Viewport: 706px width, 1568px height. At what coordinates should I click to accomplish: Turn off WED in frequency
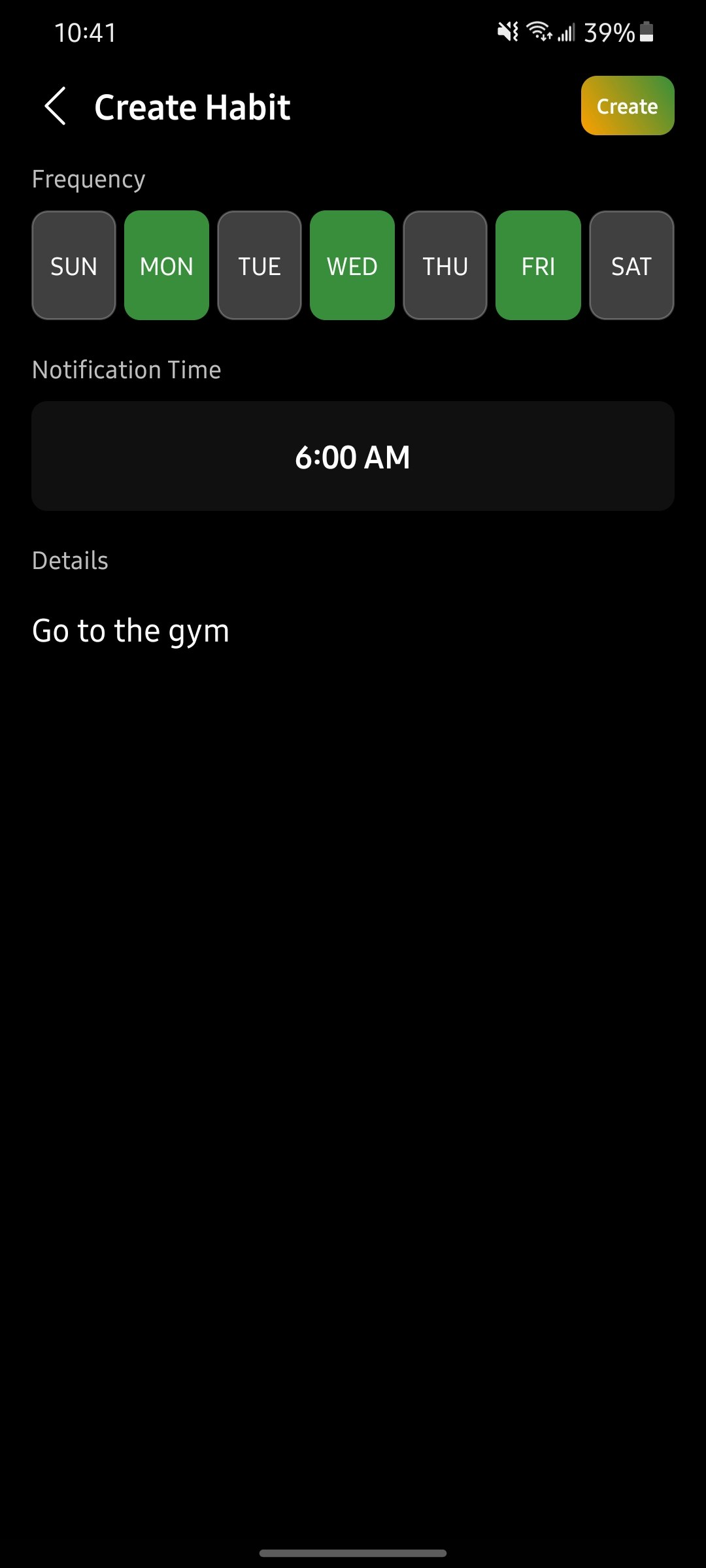coord(352,265)
